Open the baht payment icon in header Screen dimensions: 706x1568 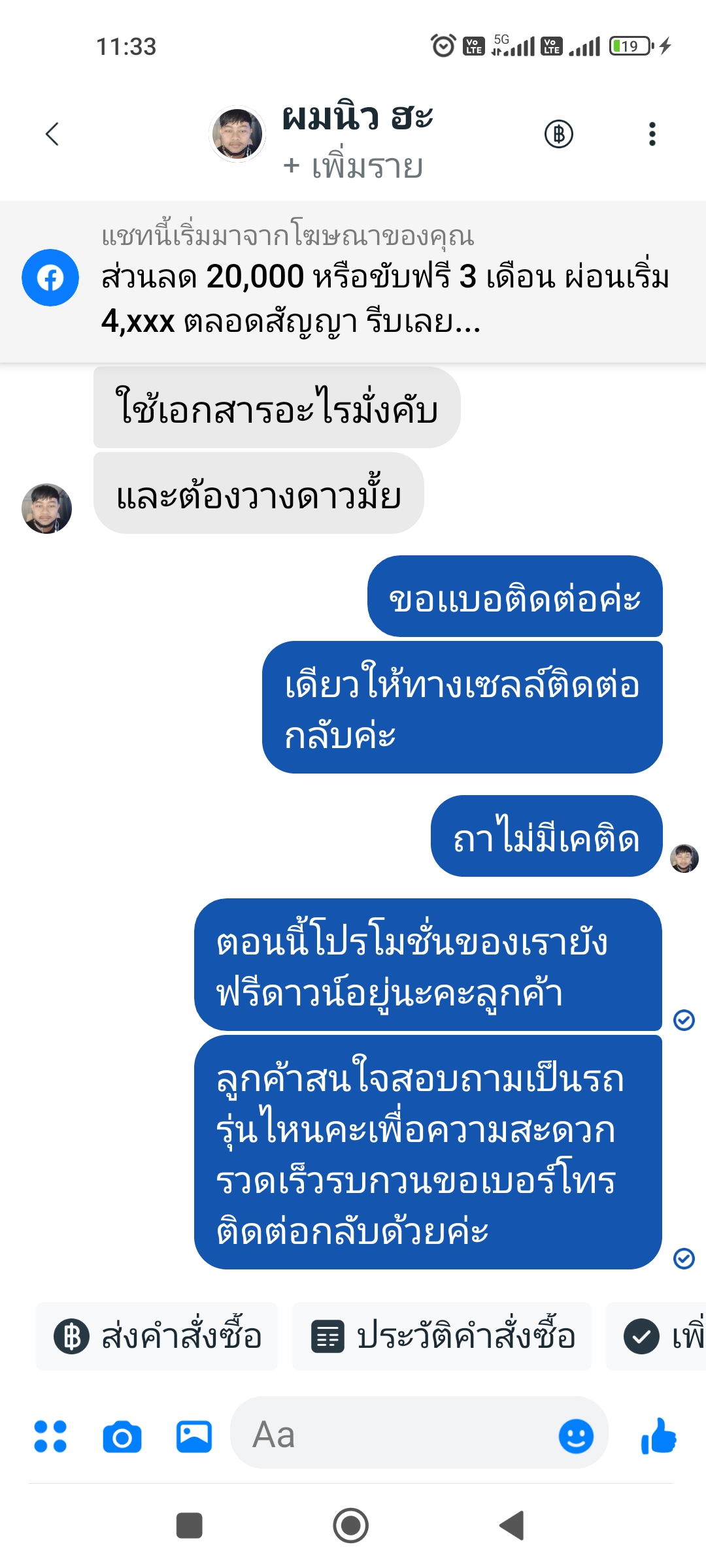(x=559, y=134)
